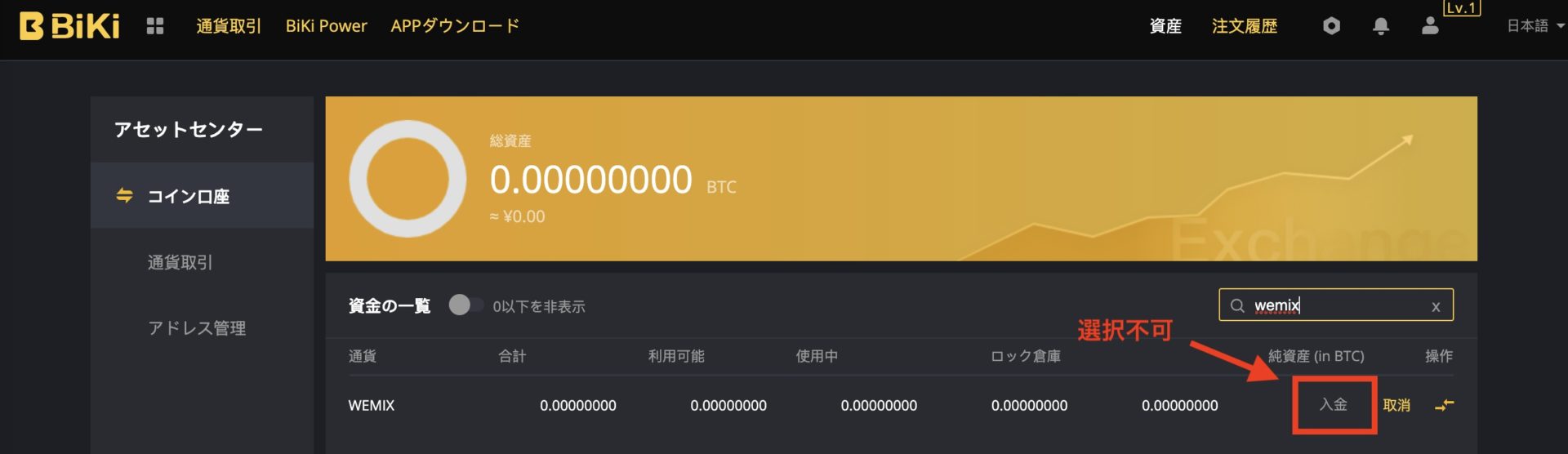Viewport: 1568px width, 454px height.
Task: View 注文履歴 order history
Action: (x=1244, y=26)
